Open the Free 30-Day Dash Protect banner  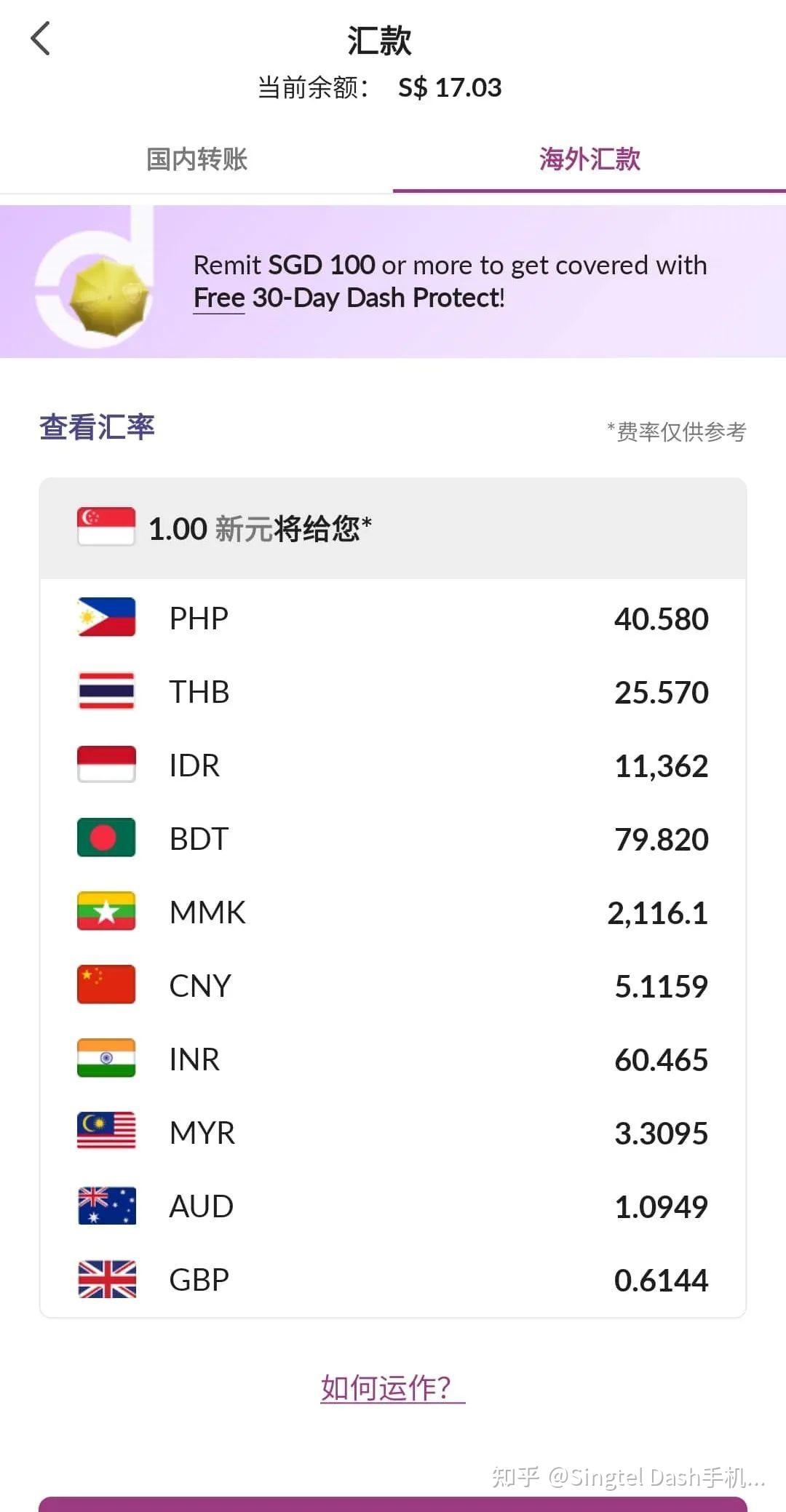(x=393, y=282)
